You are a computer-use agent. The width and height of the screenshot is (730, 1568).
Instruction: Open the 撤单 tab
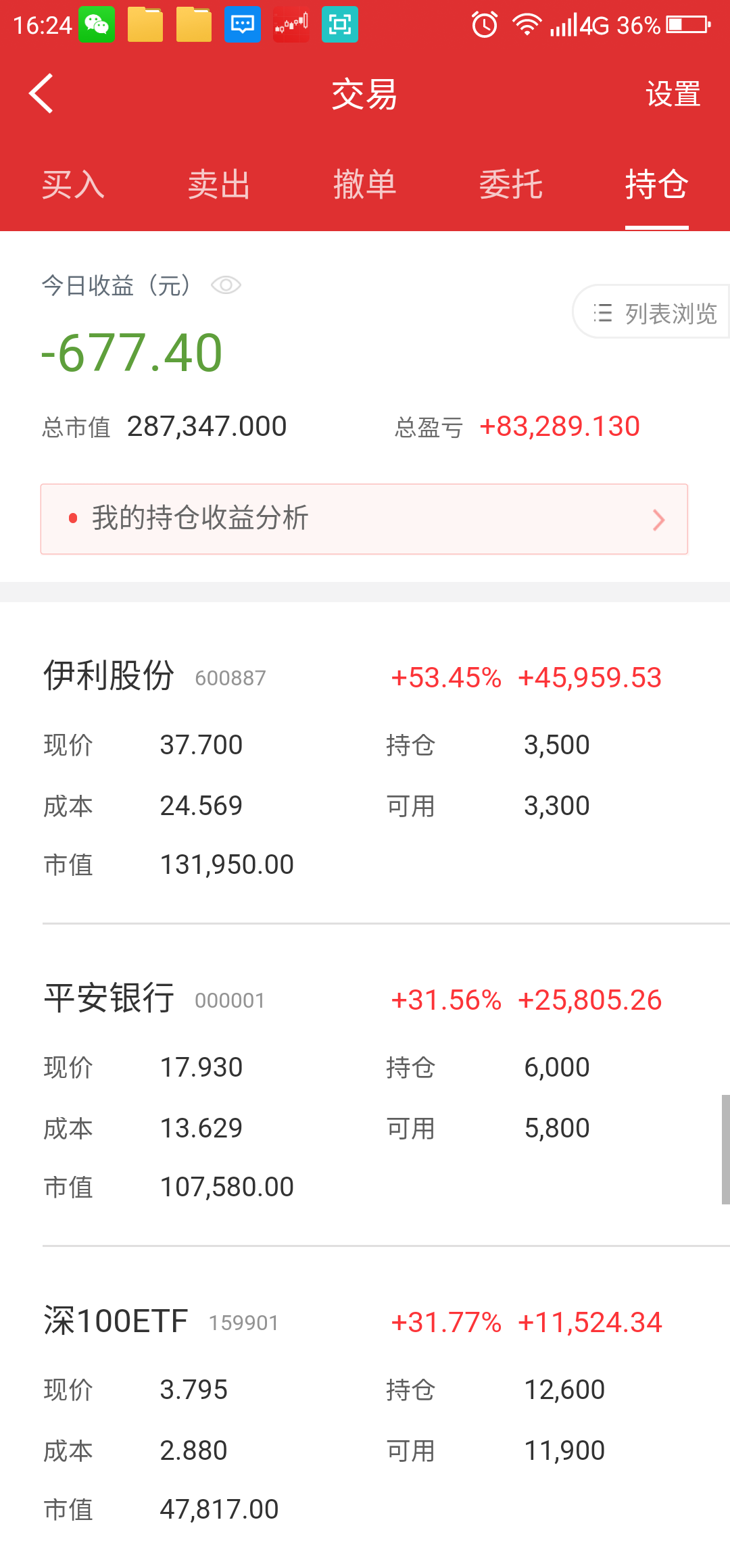click(365, 185)
